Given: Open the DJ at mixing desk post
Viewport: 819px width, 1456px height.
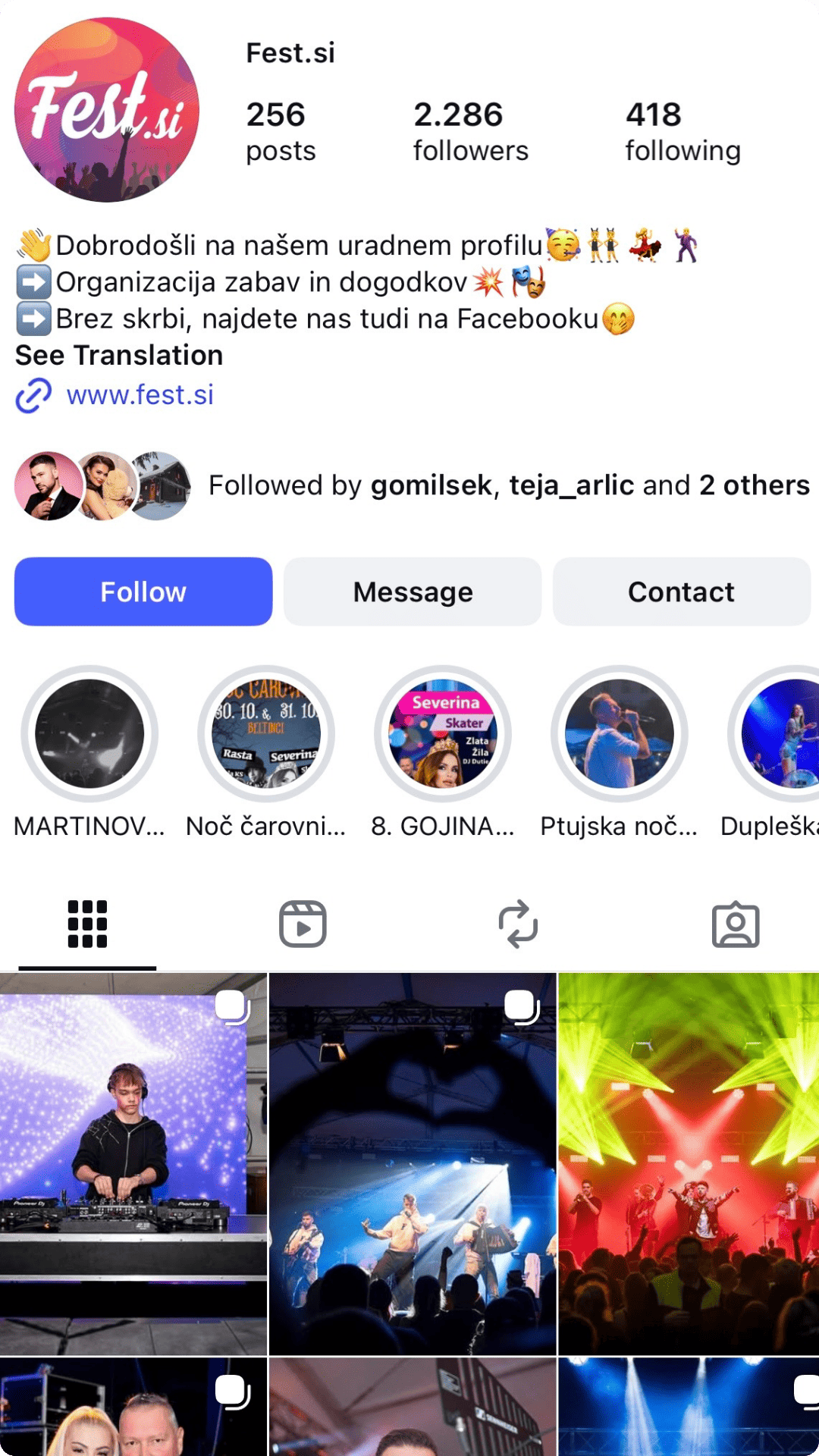Looking at the screenshot, I should point(133,1163).
